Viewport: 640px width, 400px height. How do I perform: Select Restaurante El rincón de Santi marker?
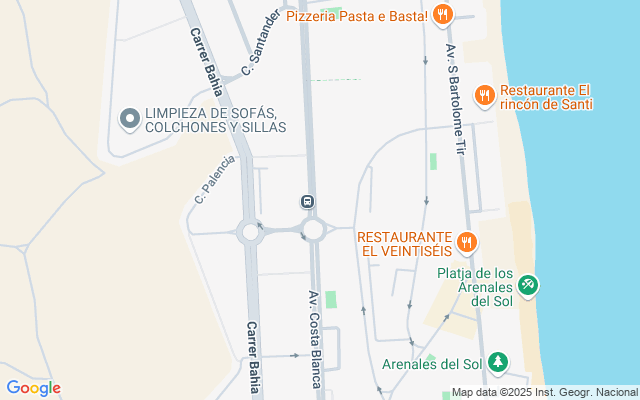click(484, 95)
